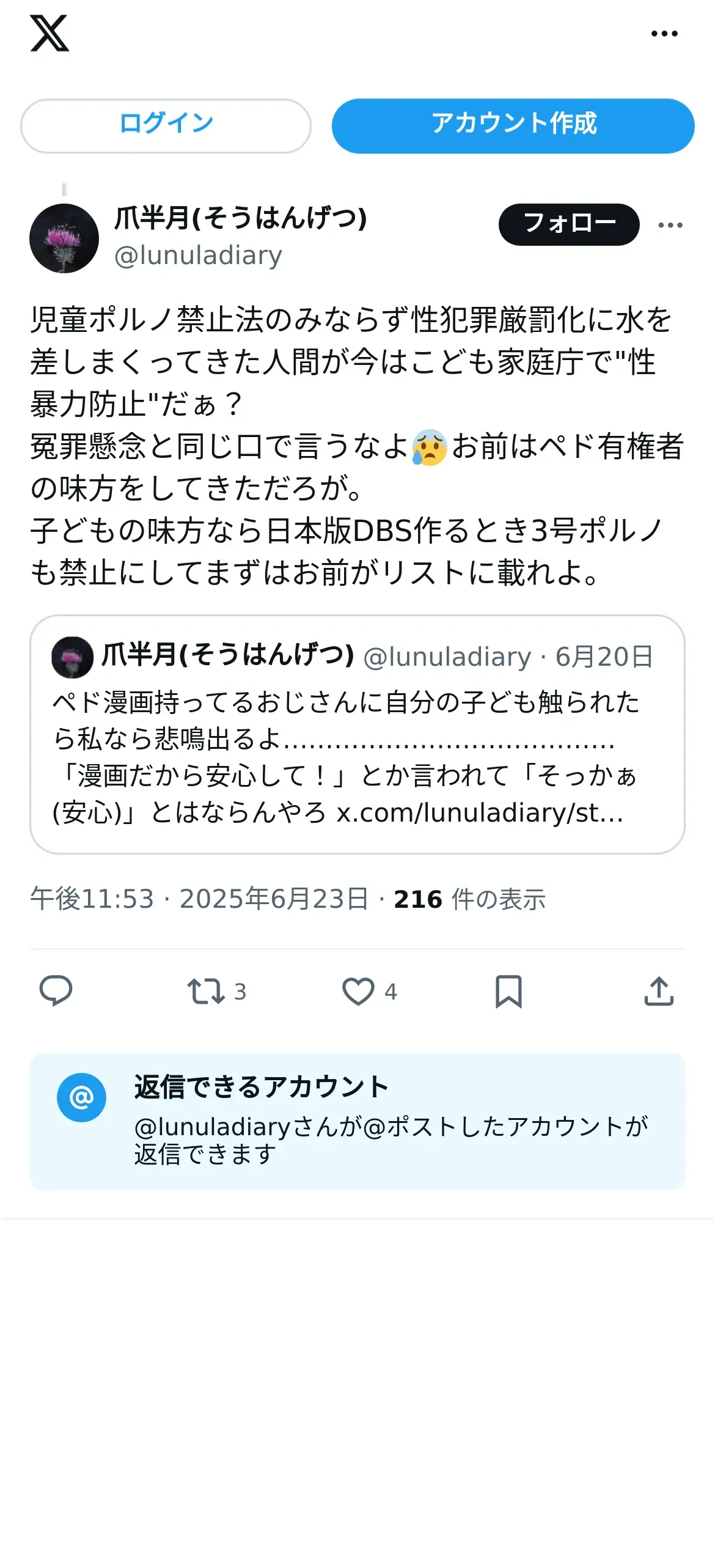Like the post with 4 likes

[x=369, y=991]
